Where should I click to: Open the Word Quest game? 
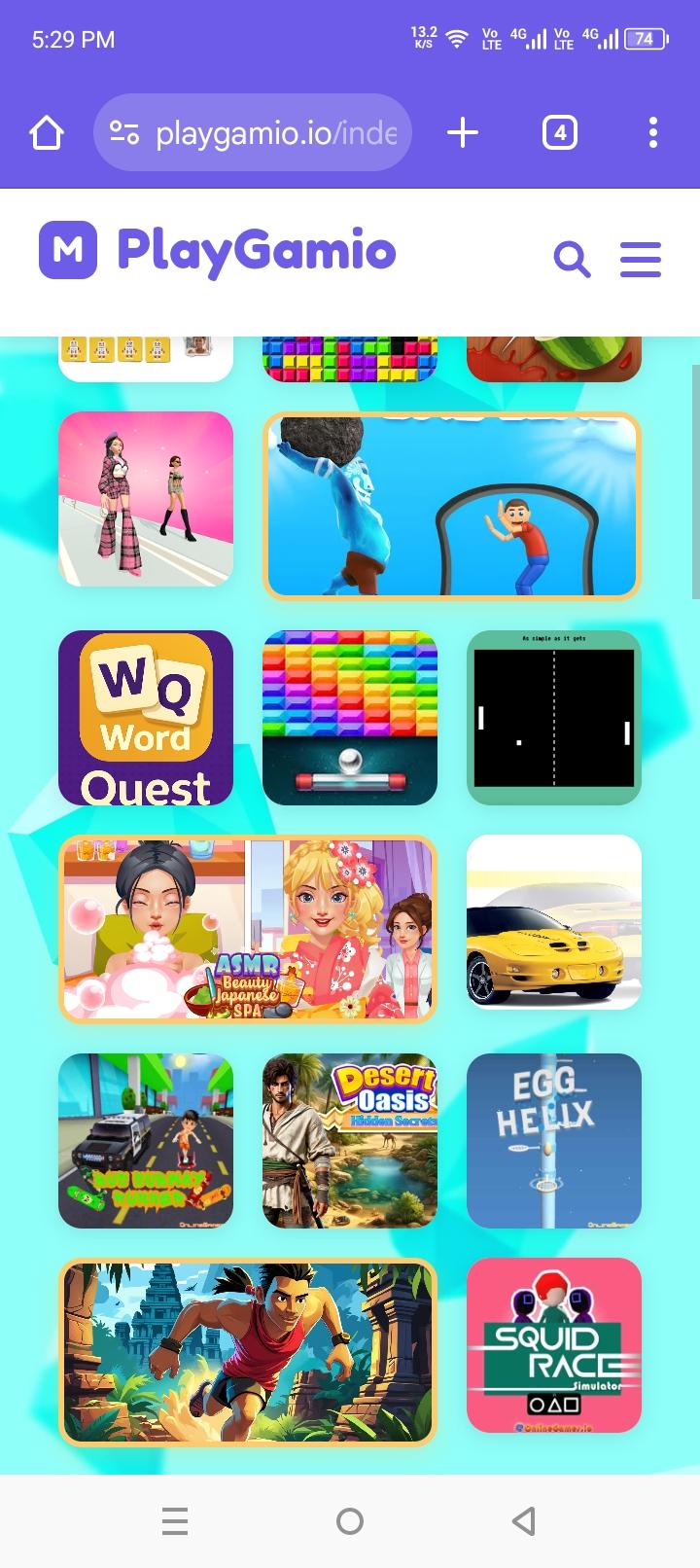(x=146, y=718)
